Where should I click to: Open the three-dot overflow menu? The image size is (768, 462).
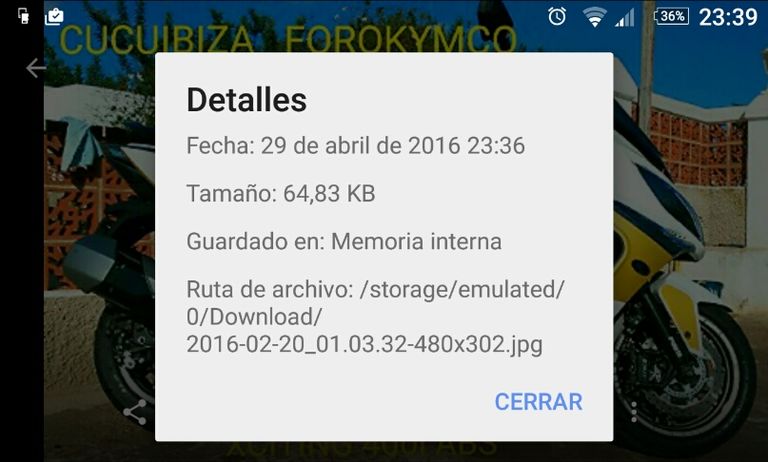tap(633, 411)
